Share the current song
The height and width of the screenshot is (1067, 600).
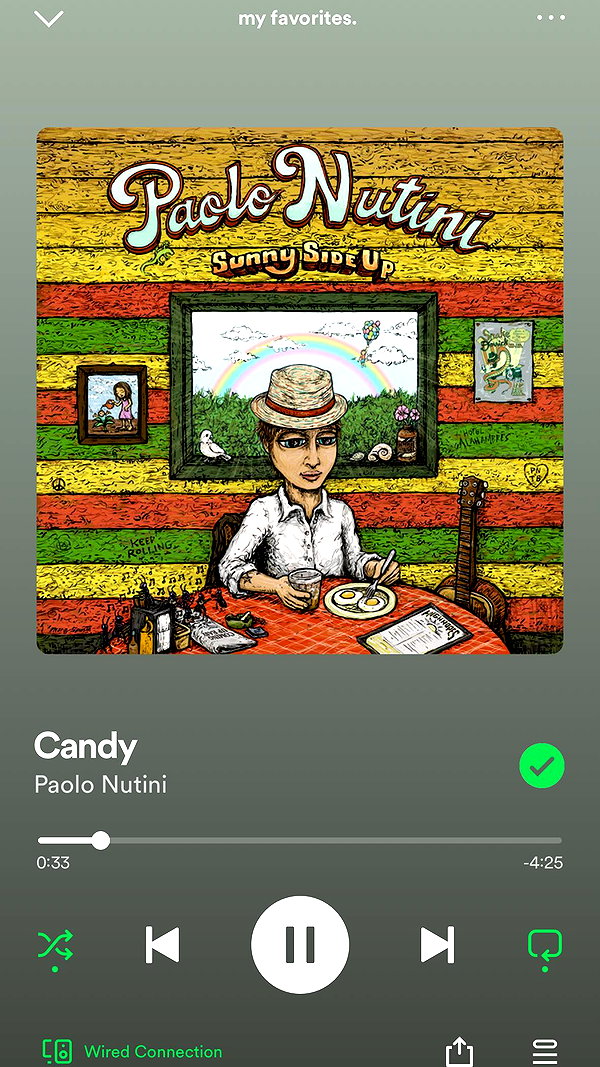(x=460, y=1051)
